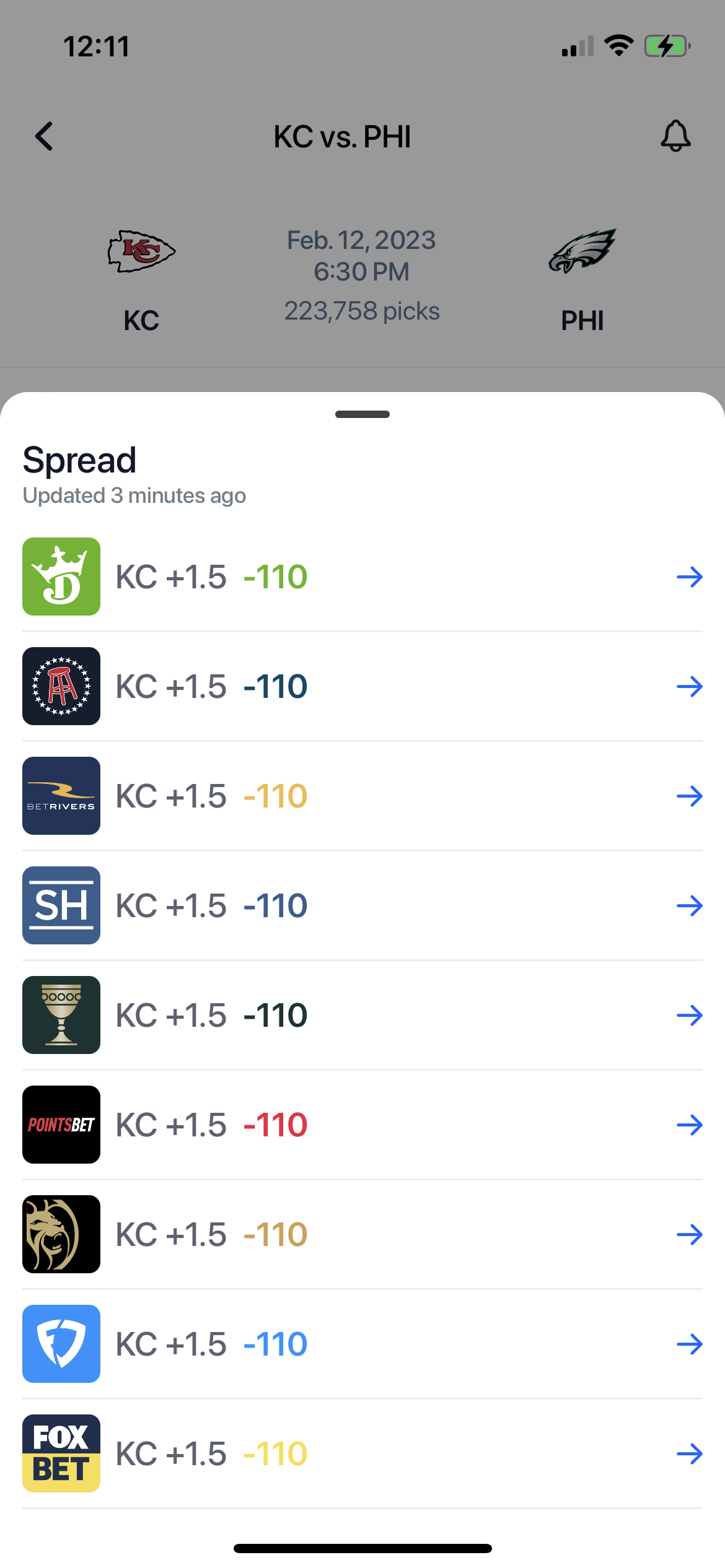Open the BetMGM lion-logo spread row
This screenshot has height=1568, width=725.
(x=362, y=1235)
